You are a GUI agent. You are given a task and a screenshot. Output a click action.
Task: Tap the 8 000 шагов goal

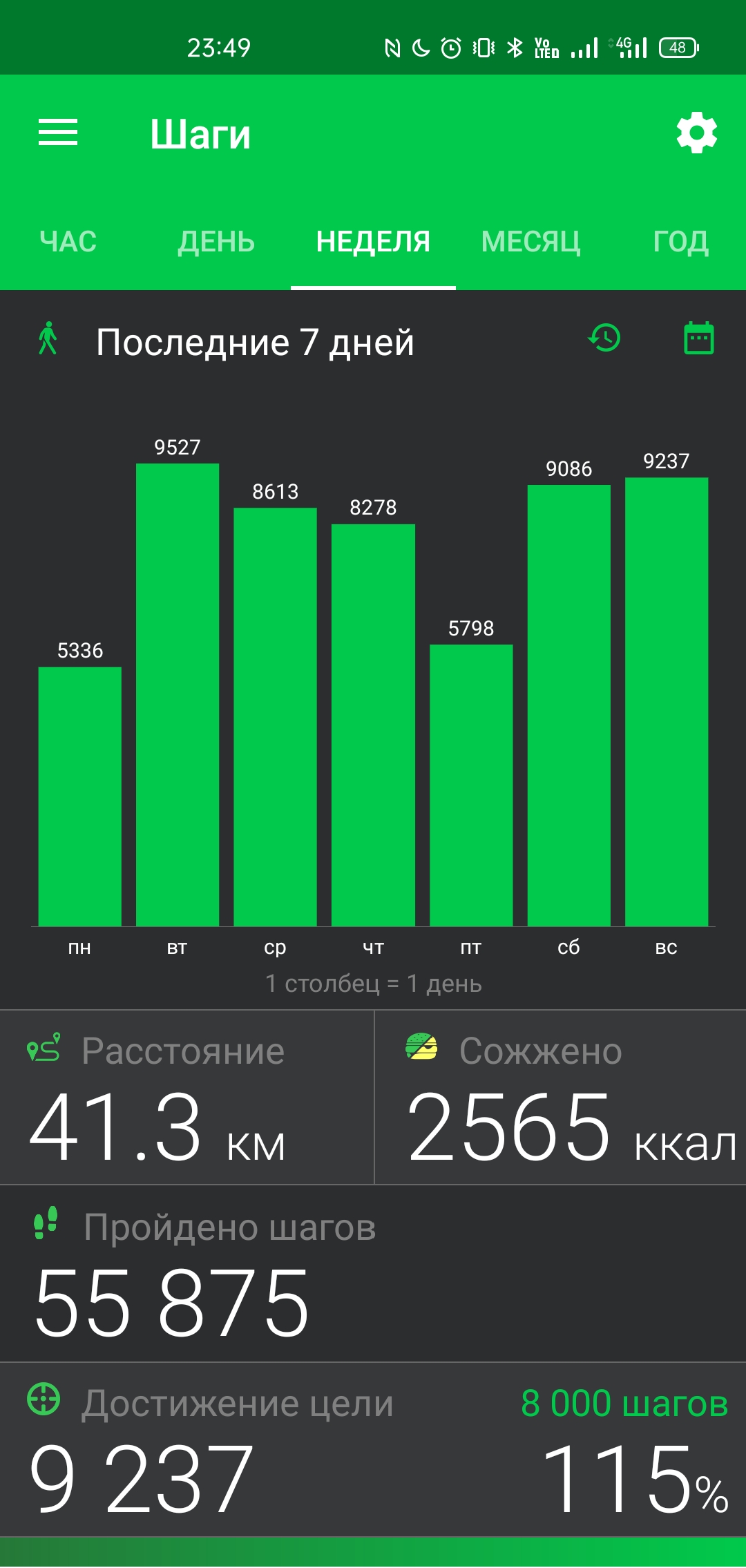tap(624, 1404)
